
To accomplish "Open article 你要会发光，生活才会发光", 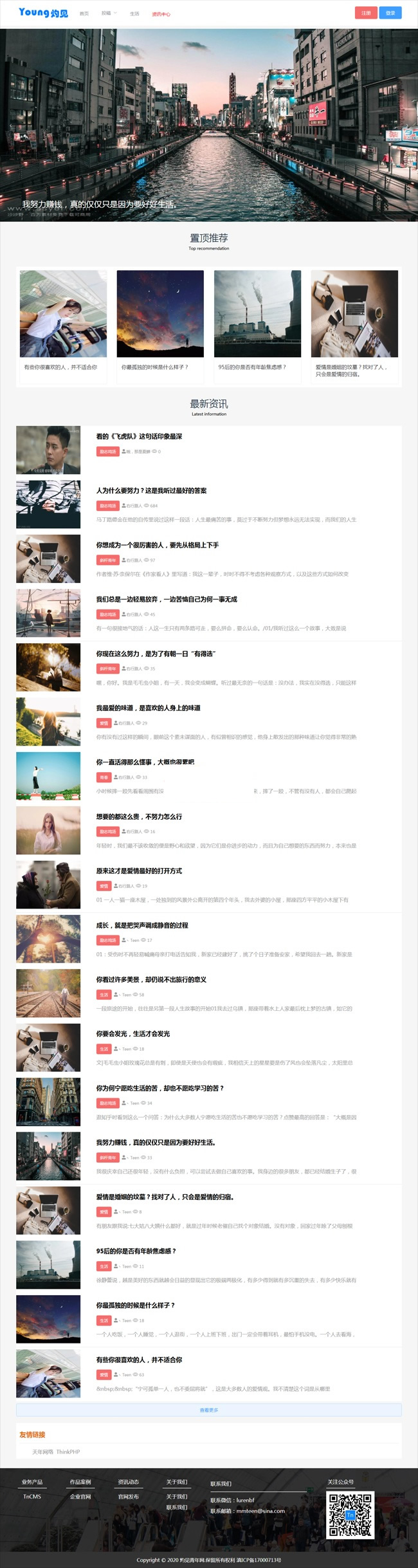I will pyautogui.click(x=133, y=1033).
